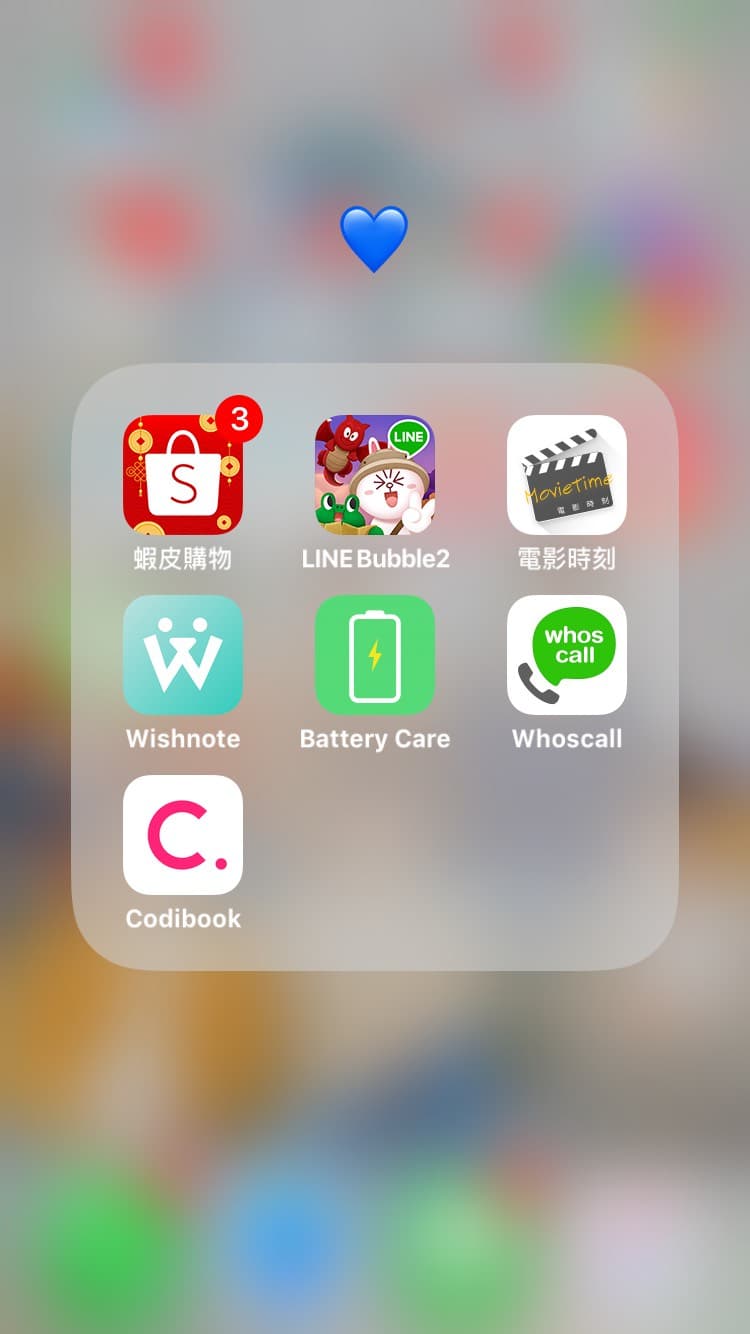Open the Codibook app
The width and height of the screenshot is (750, 1334).
pyautogui.click(x=183, y=835)
